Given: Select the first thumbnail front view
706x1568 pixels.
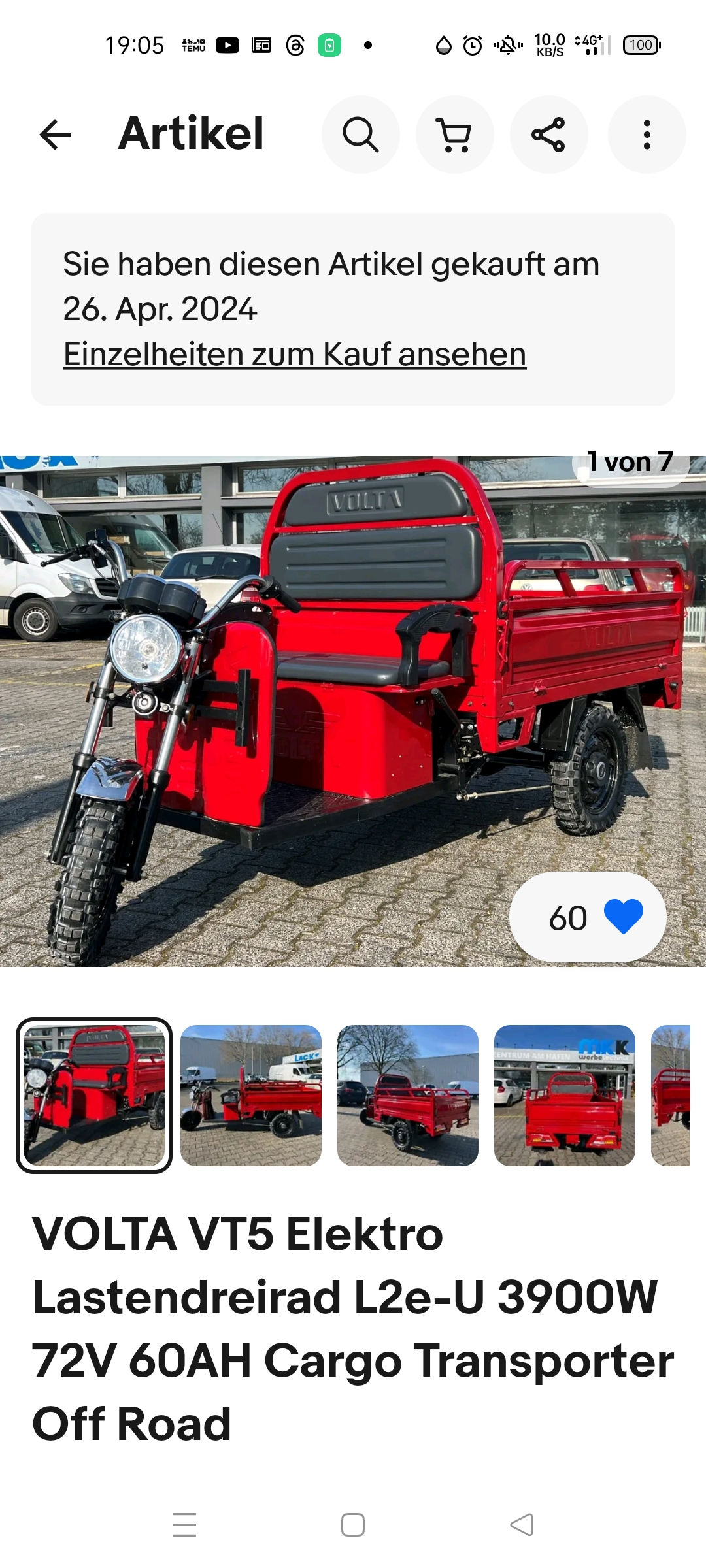Looking at the screenshot, I should coord(94,1095).
